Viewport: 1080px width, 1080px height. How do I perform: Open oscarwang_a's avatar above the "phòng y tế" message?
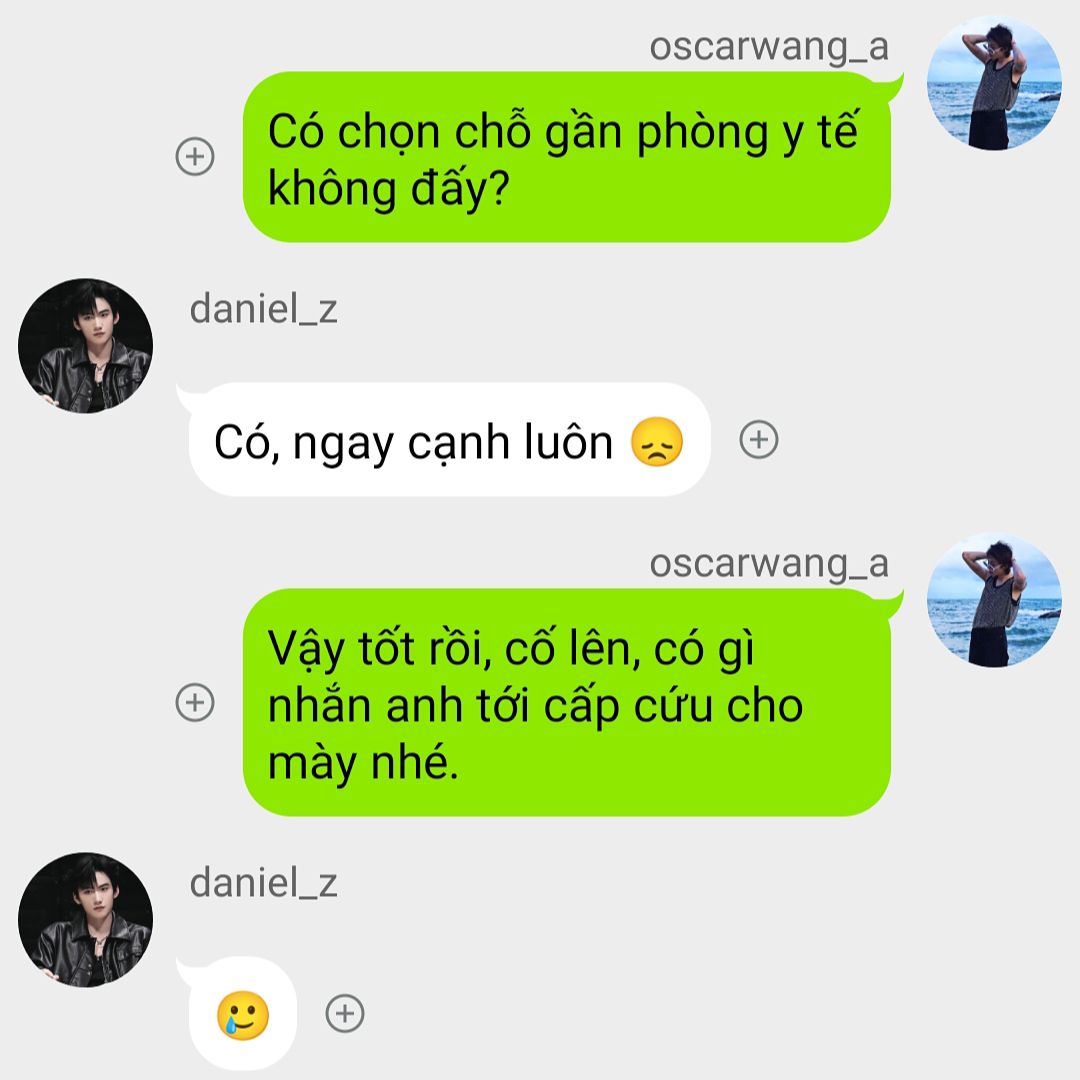(x=994, y=83)
